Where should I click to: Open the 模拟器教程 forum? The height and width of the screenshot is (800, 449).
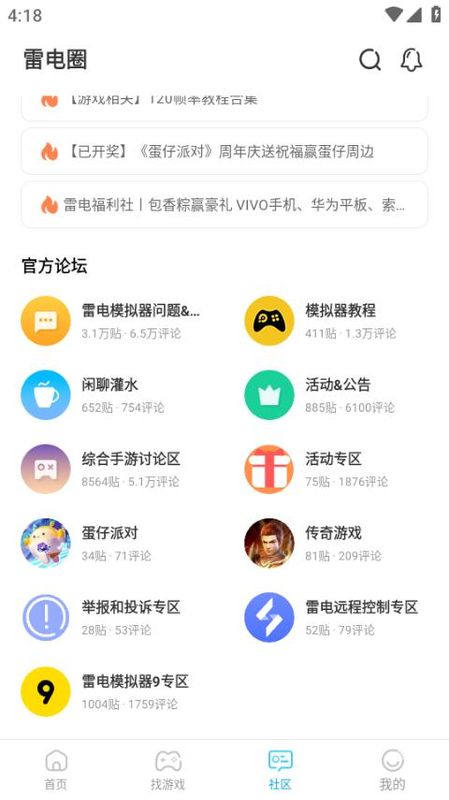point(337,321)
